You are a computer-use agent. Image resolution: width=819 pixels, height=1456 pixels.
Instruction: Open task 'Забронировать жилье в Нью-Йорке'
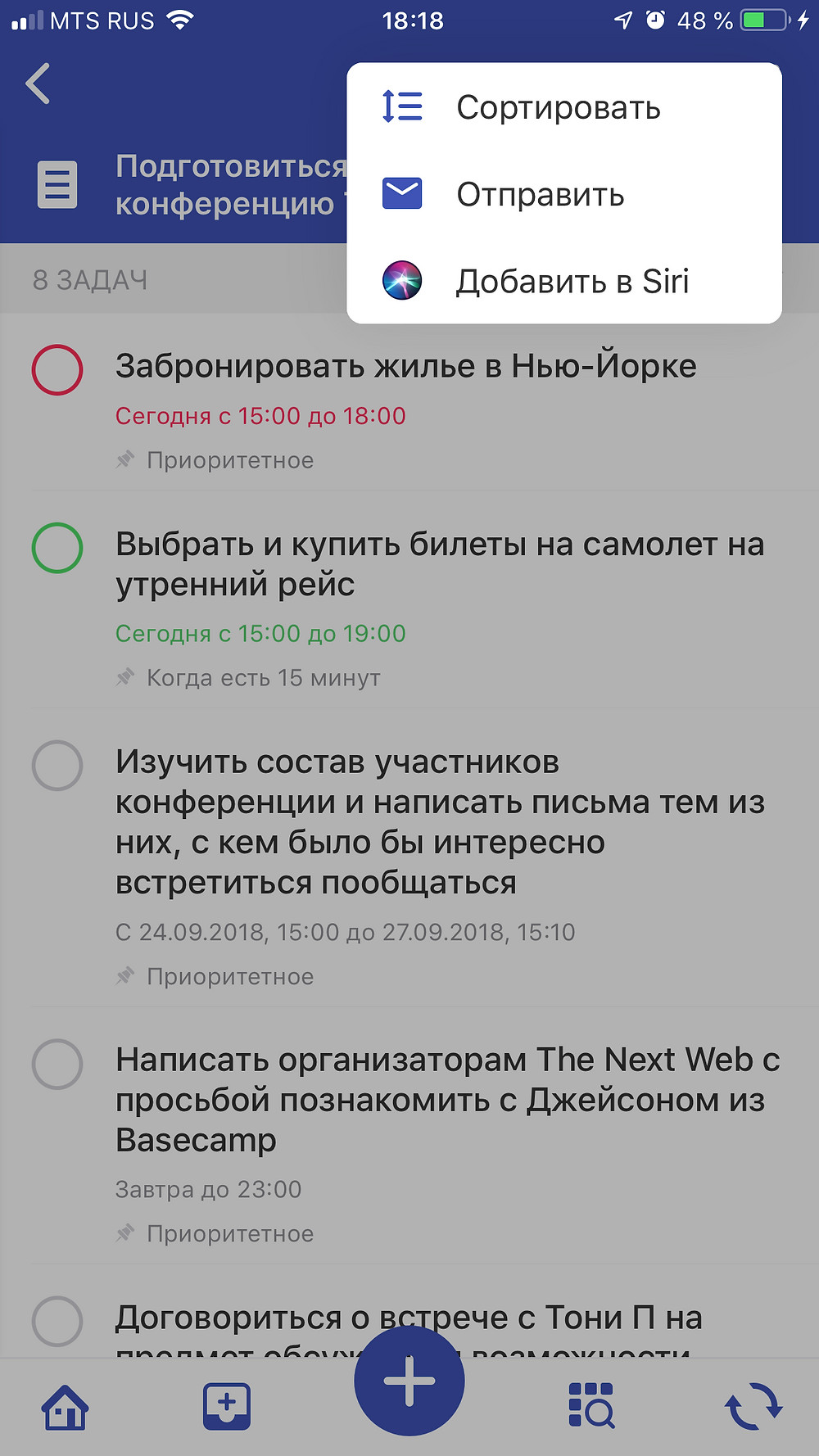tap(406, 366)
